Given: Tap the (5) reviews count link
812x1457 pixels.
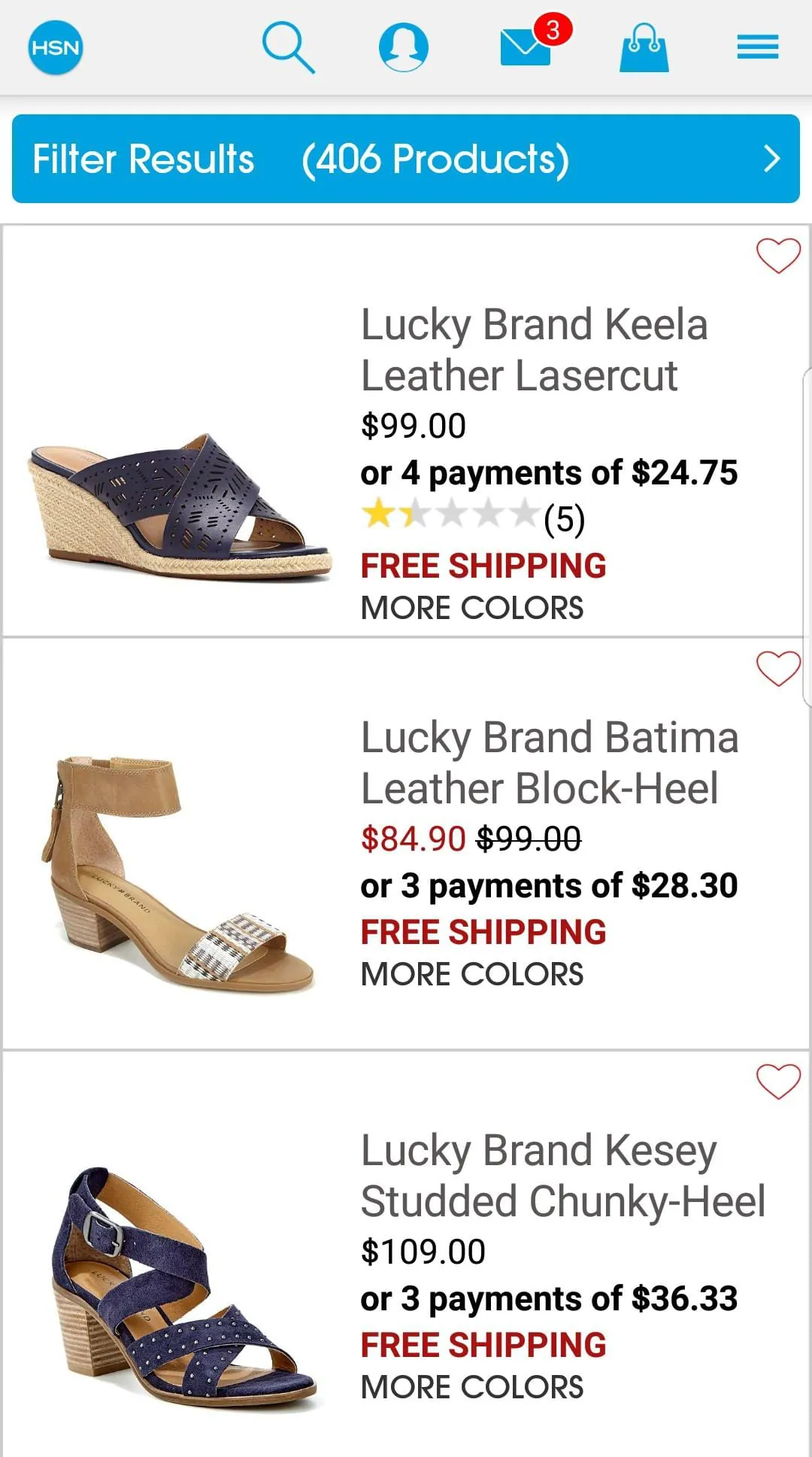Looking at the screenshot, I should (565, 516).
